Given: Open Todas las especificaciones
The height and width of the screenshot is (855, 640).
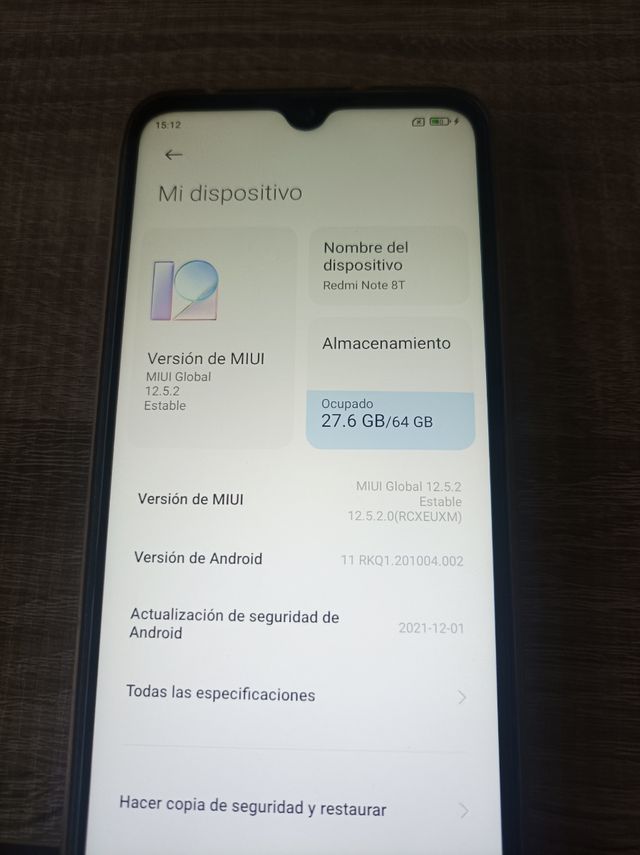Looking at the screenshot, I should coord(295,695).
